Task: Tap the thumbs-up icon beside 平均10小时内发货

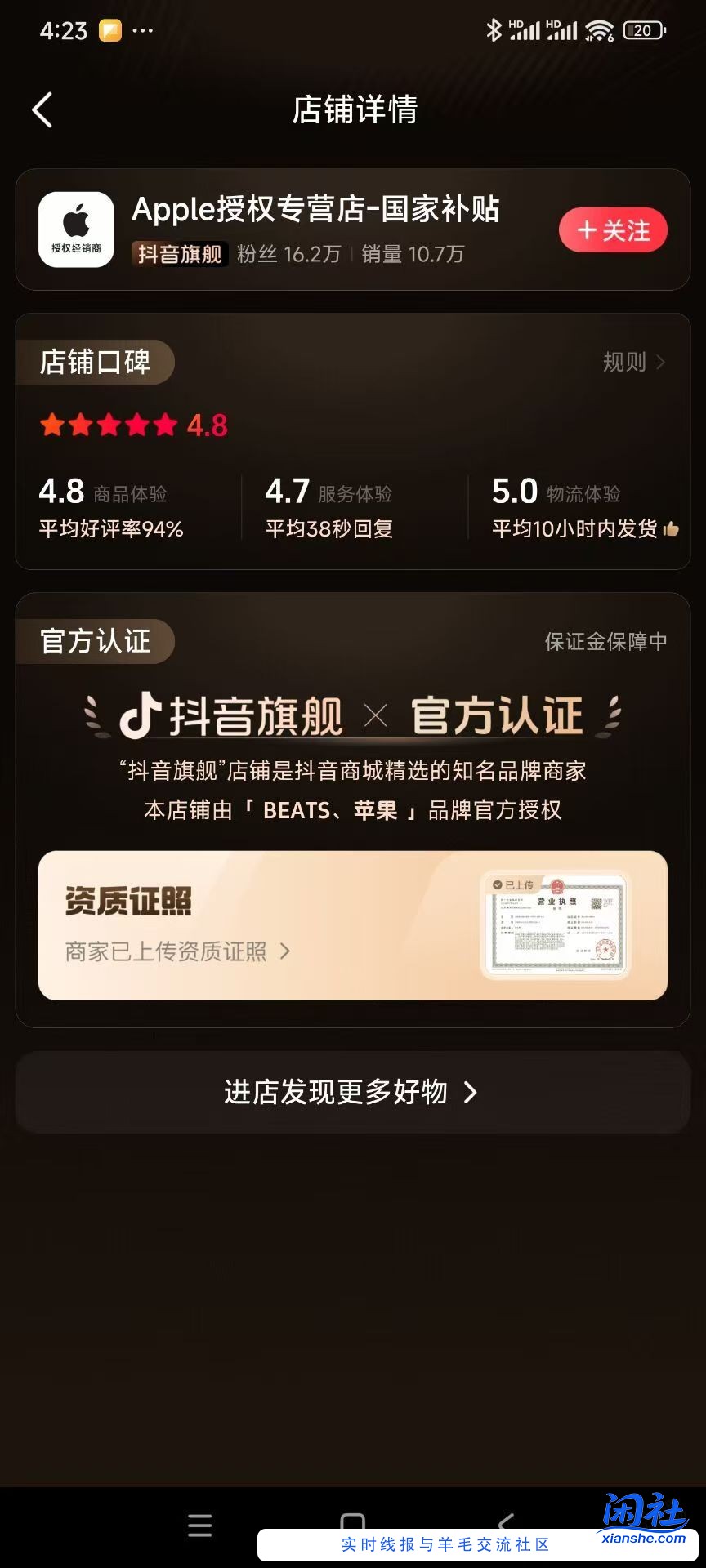Action: 672,529
